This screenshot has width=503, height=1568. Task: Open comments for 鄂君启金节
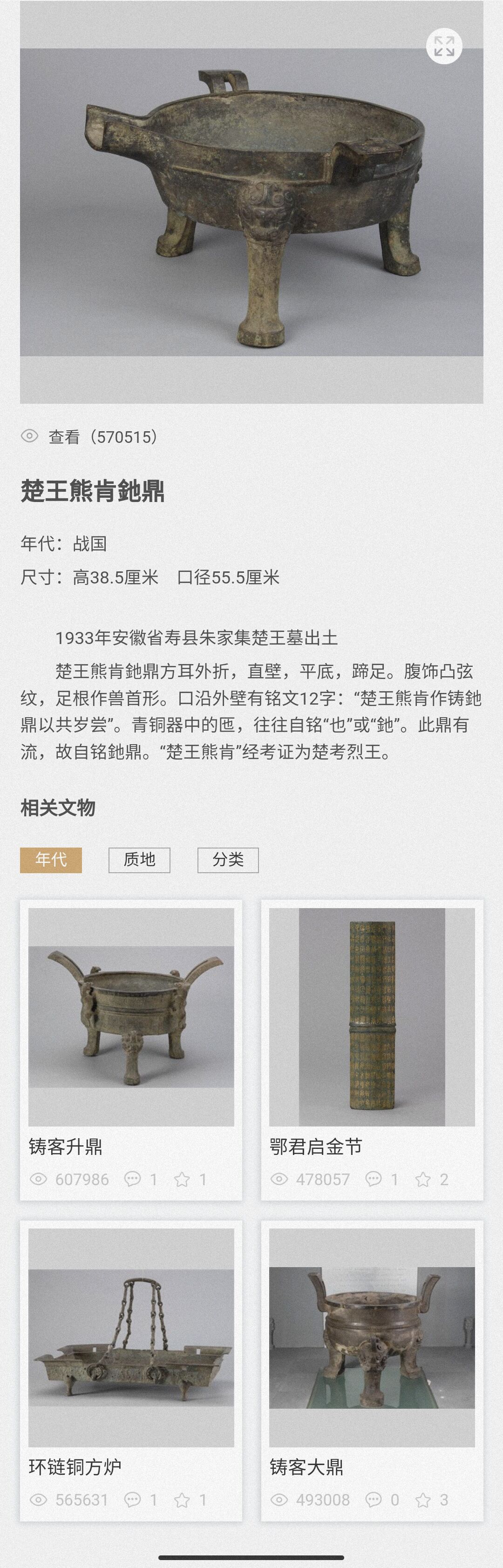click(373, 1179)
